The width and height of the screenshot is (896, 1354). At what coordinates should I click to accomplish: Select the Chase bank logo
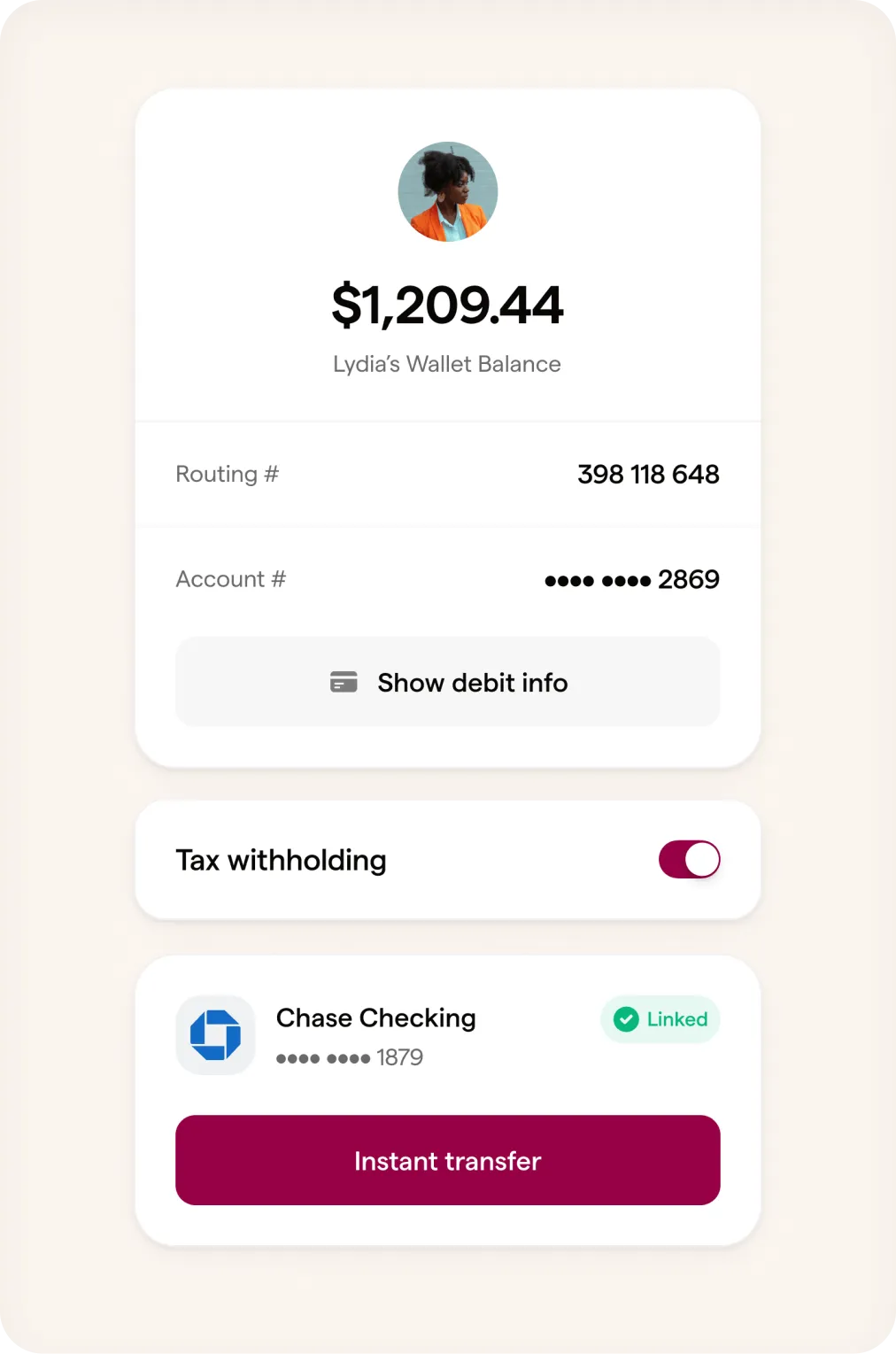coord(215,1034)
